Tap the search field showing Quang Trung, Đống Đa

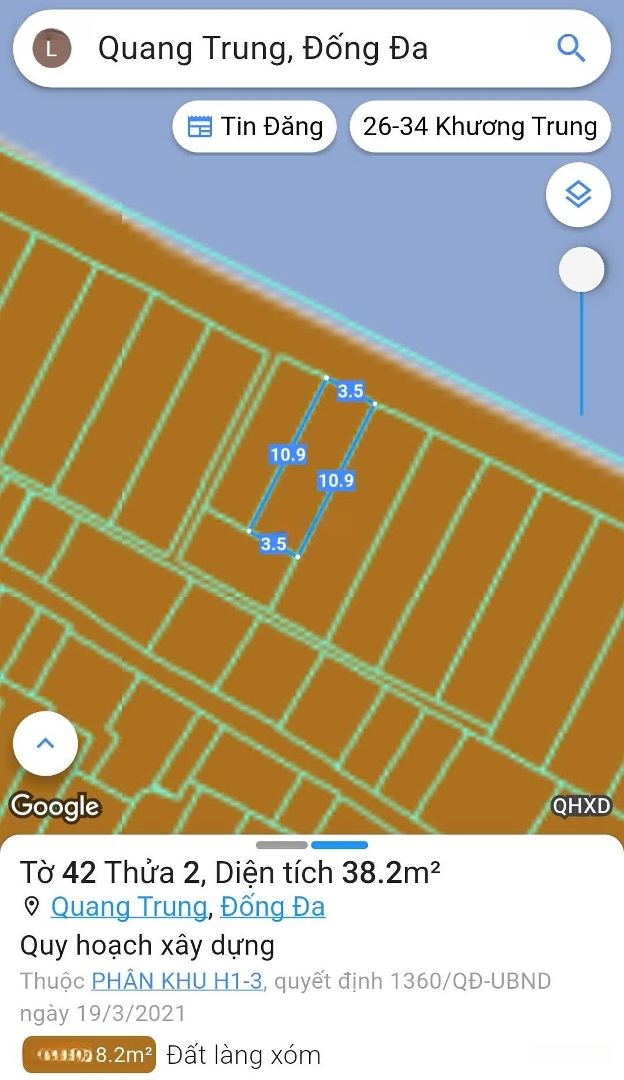pos(300,48)
